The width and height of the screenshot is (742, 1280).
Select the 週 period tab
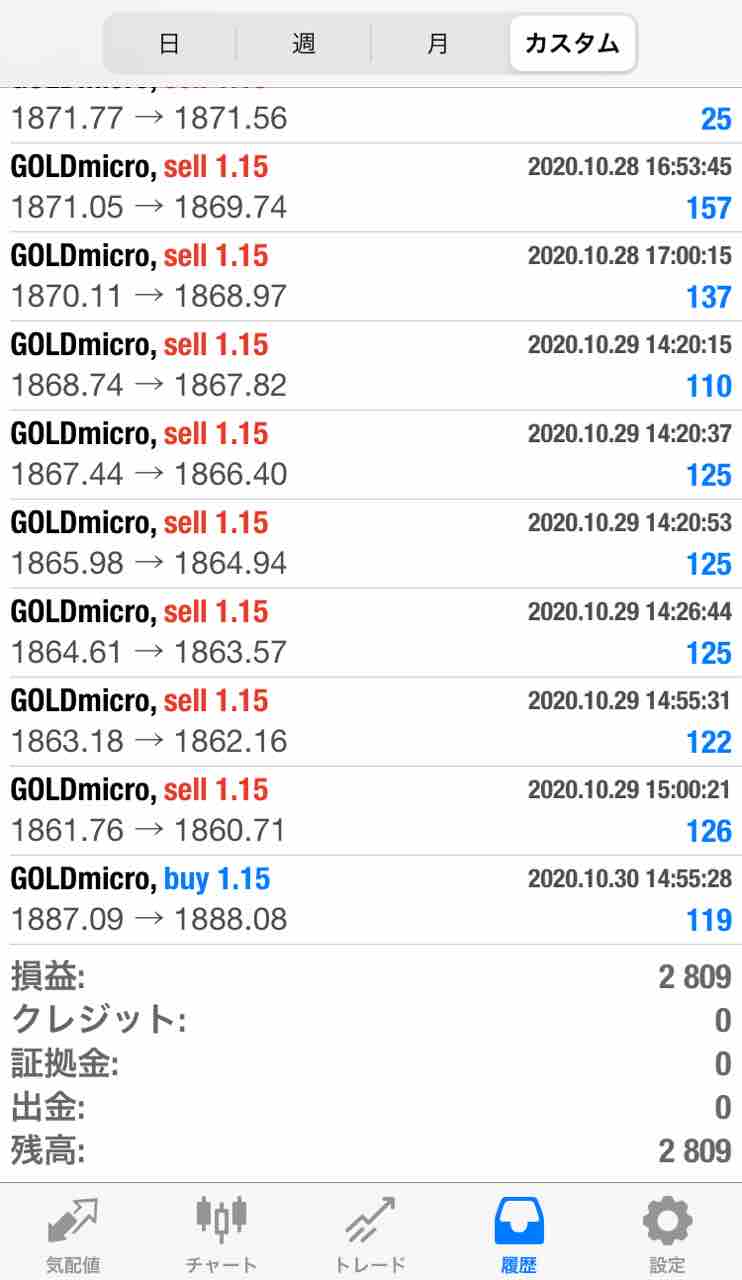pyautogui.click(x=304, y=44)
